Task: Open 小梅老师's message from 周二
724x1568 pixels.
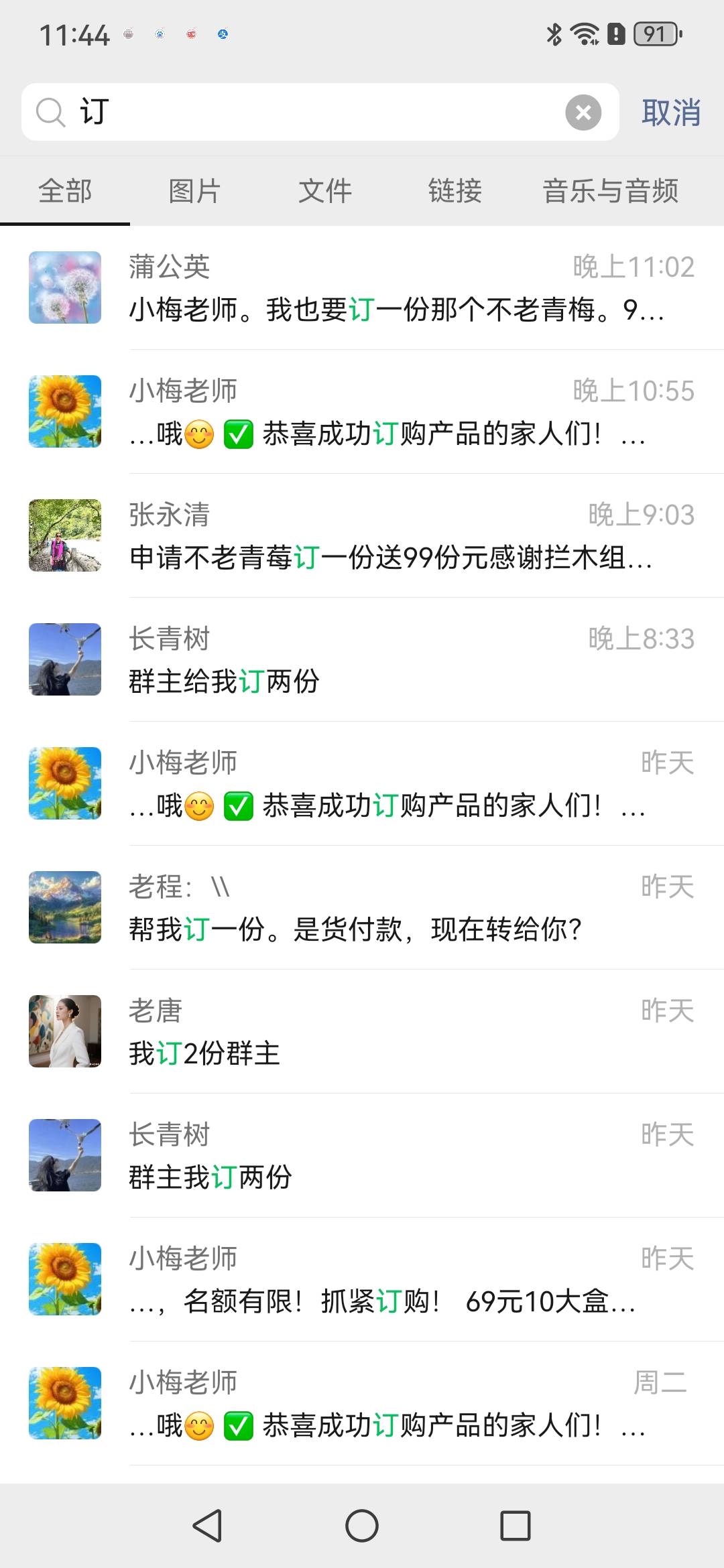Action: point(396,1404)
